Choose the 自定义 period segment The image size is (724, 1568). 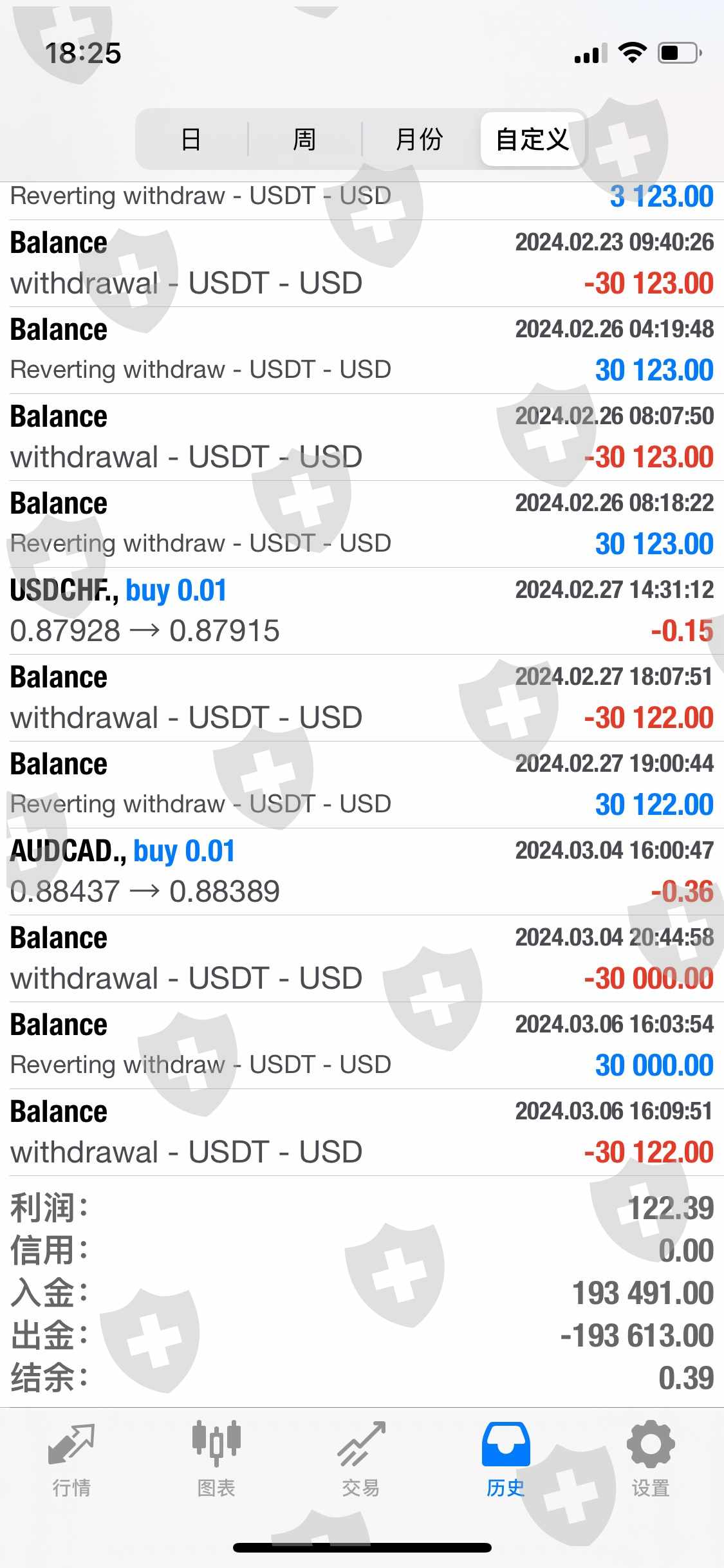coord(532,139)
